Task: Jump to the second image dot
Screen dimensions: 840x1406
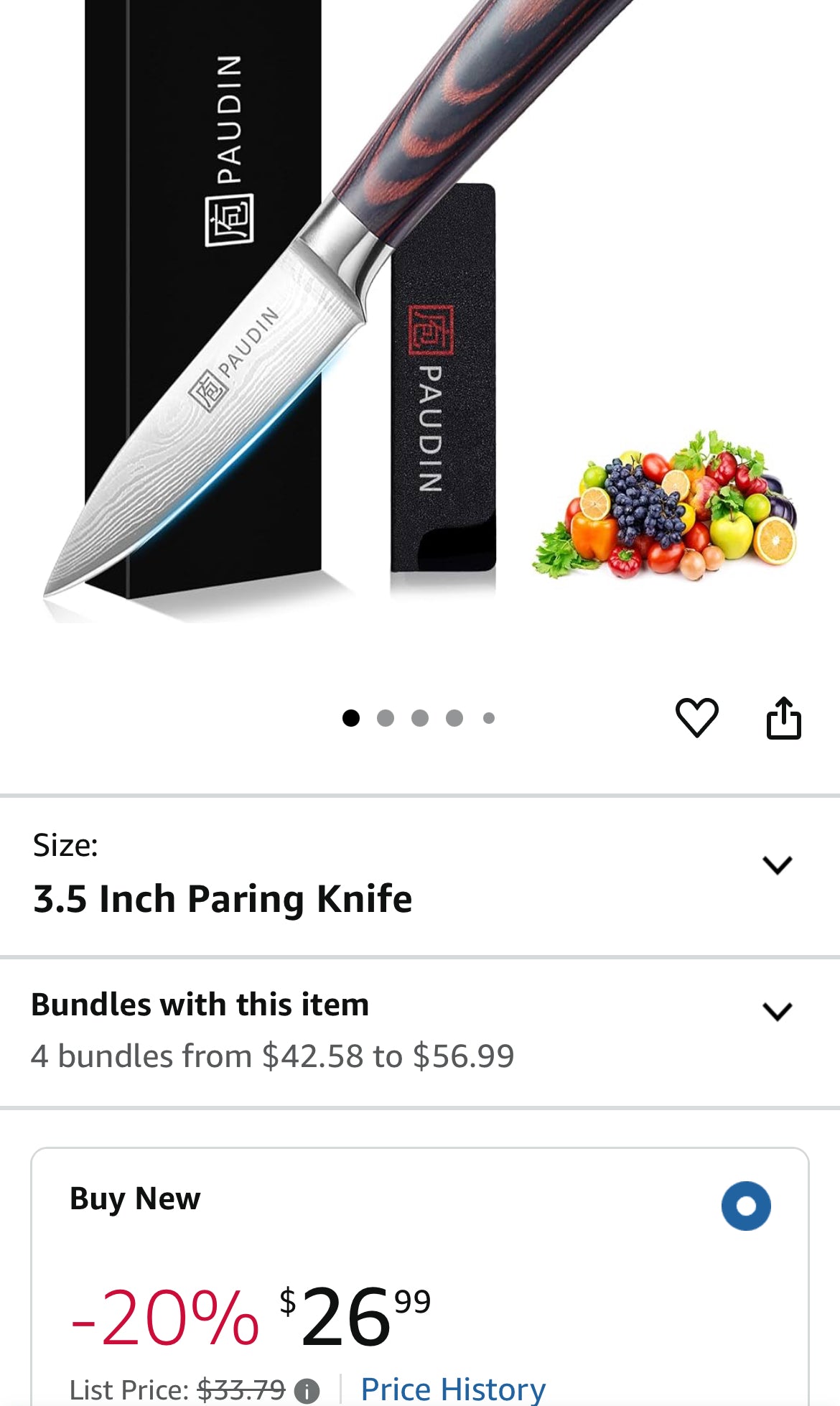Action: [386, 718]
